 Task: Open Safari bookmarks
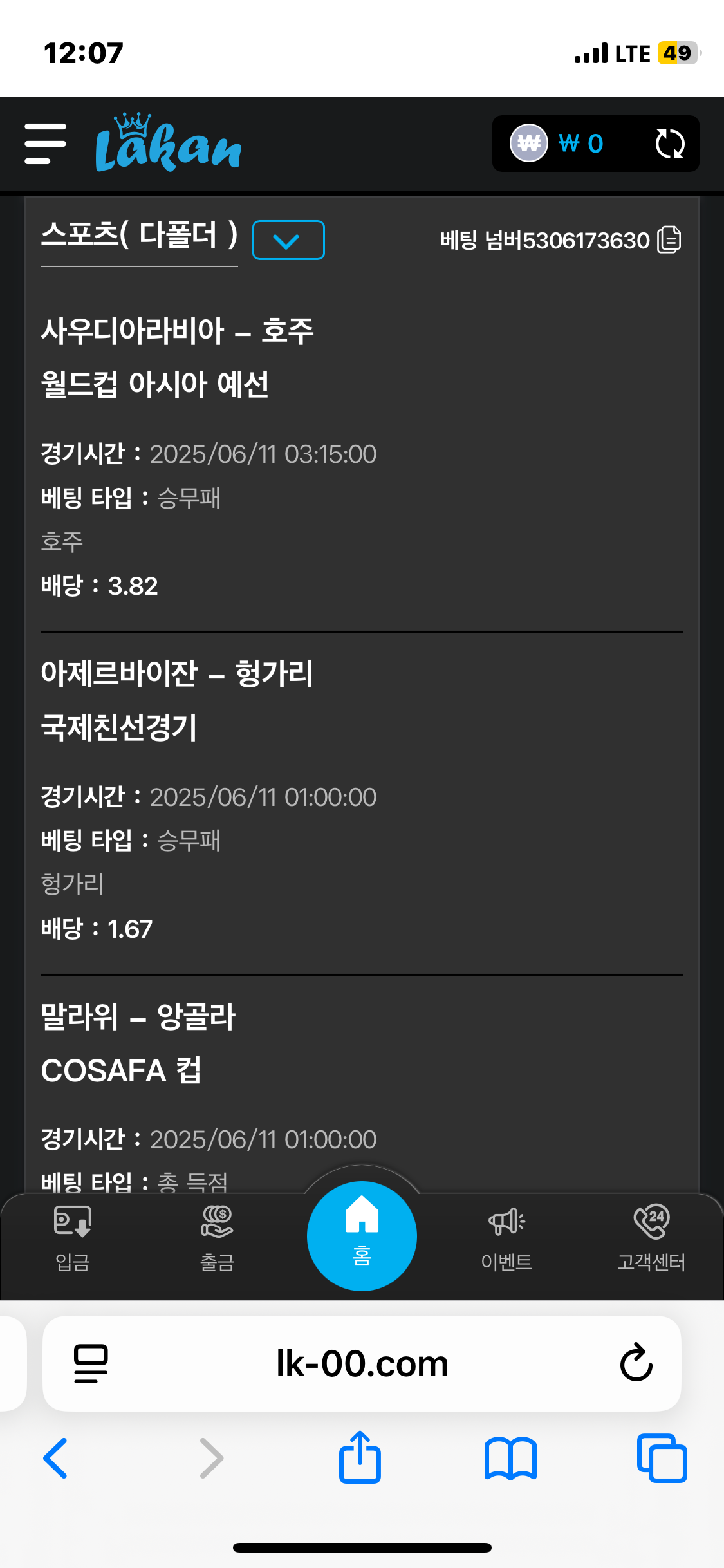point(510,1459)
